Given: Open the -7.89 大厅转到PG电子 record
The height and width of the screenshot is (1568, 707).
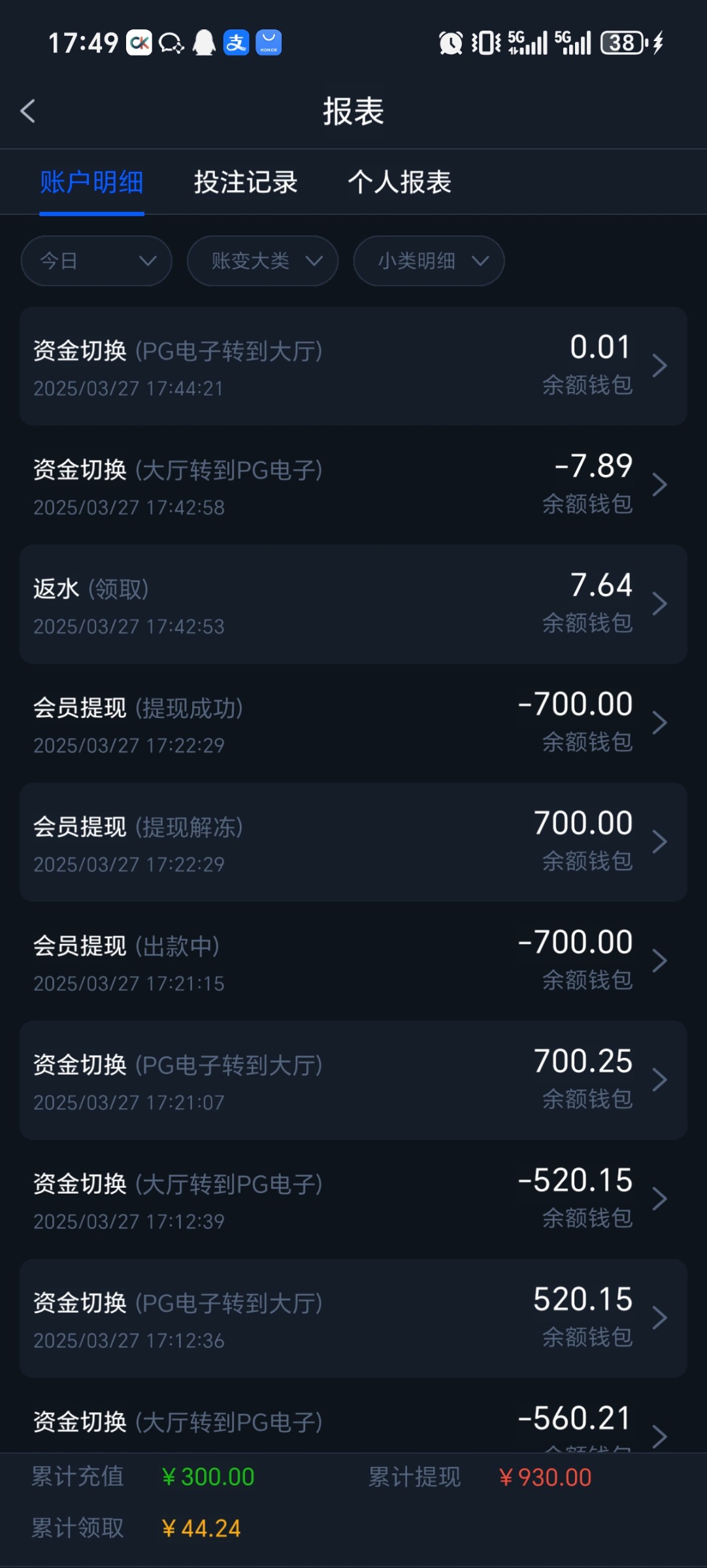Looking at the screenshot, I should (354, 485).
